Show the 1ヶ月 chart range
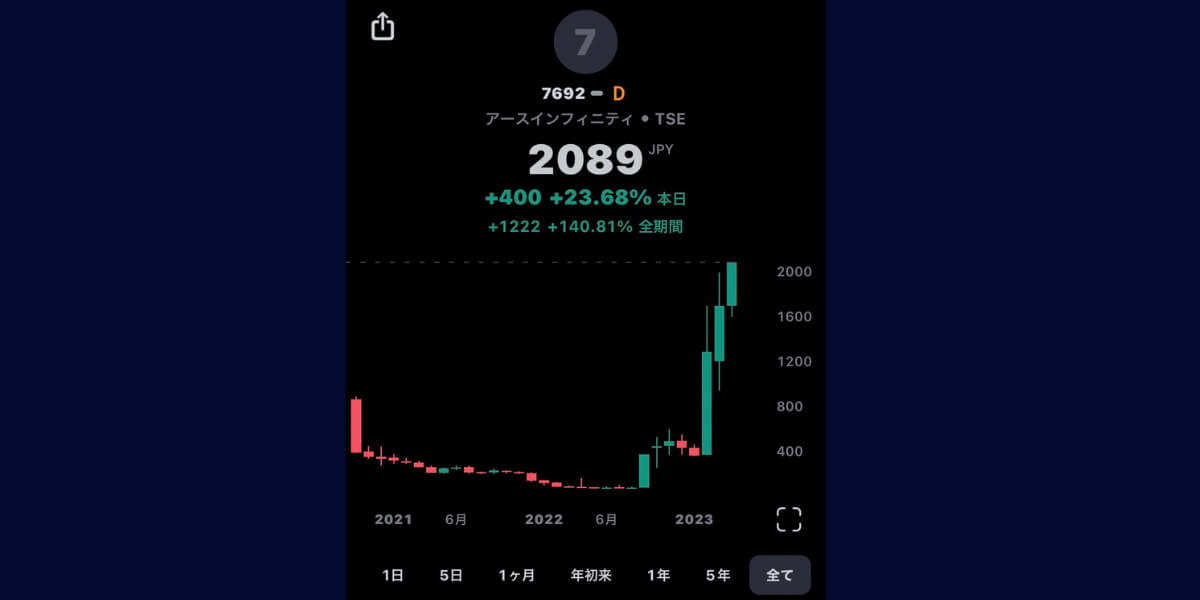Viewport: 1200px width, 600px height. tap(517, 575)
